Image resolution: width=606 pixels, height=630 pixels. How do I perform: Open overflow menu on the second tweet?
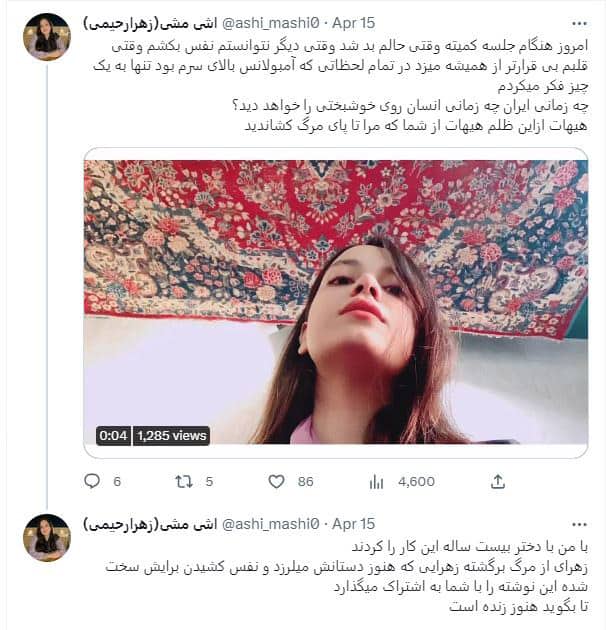tap(579, 523)
